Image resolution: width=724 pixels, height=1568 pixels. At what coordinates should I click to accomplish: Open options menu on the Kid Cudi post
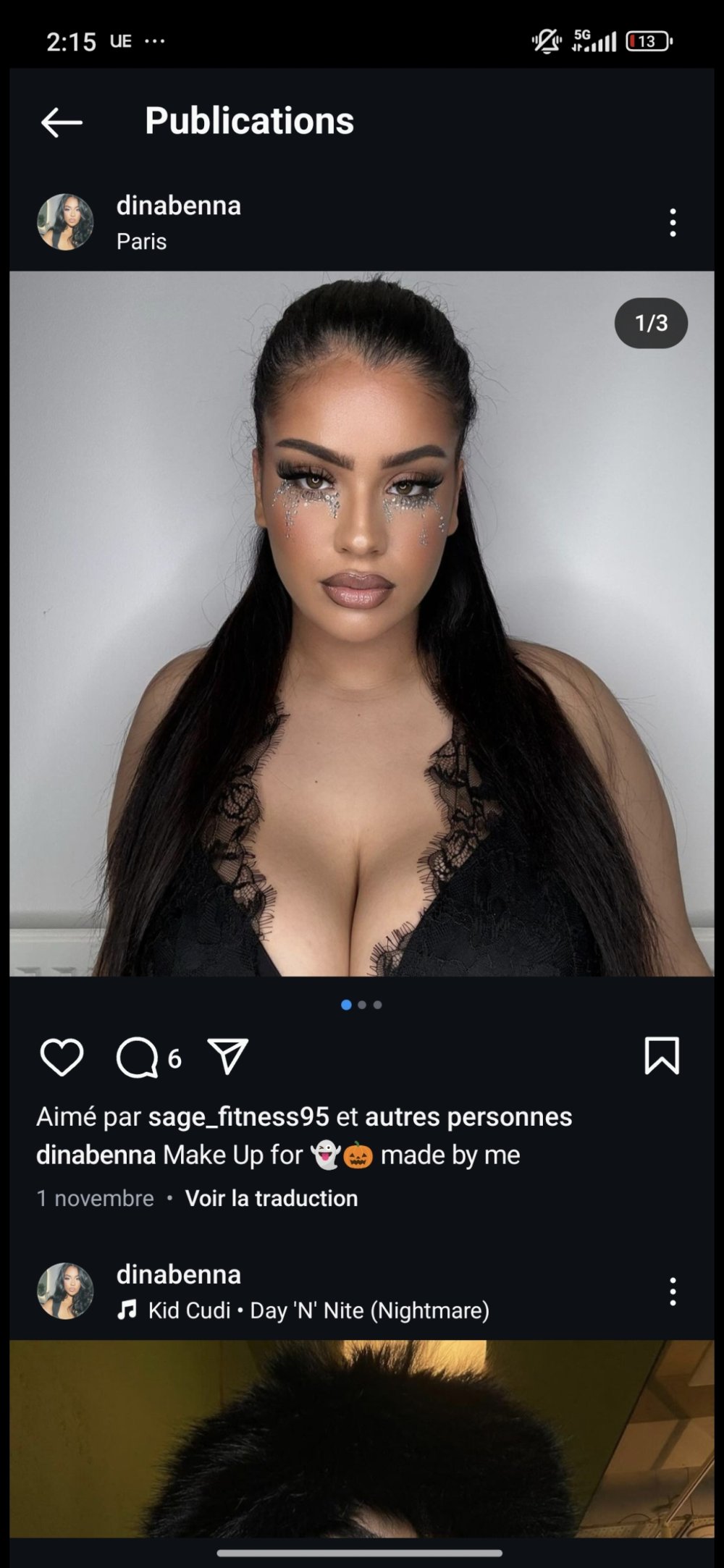pyautogui.click(x=673, y=1292)
